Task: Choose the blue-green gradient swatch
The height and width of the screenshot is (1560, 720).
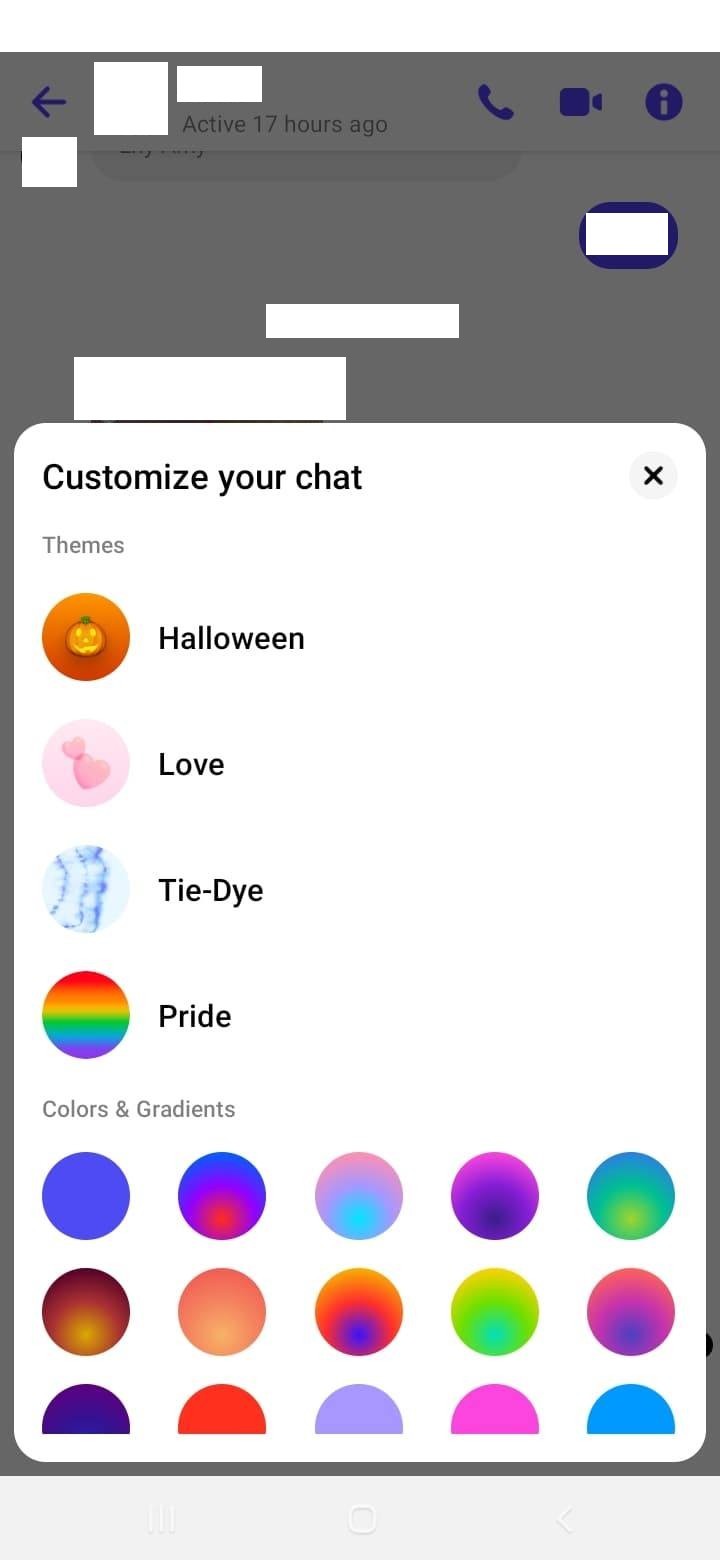Action: click(x=631, y=1196)
